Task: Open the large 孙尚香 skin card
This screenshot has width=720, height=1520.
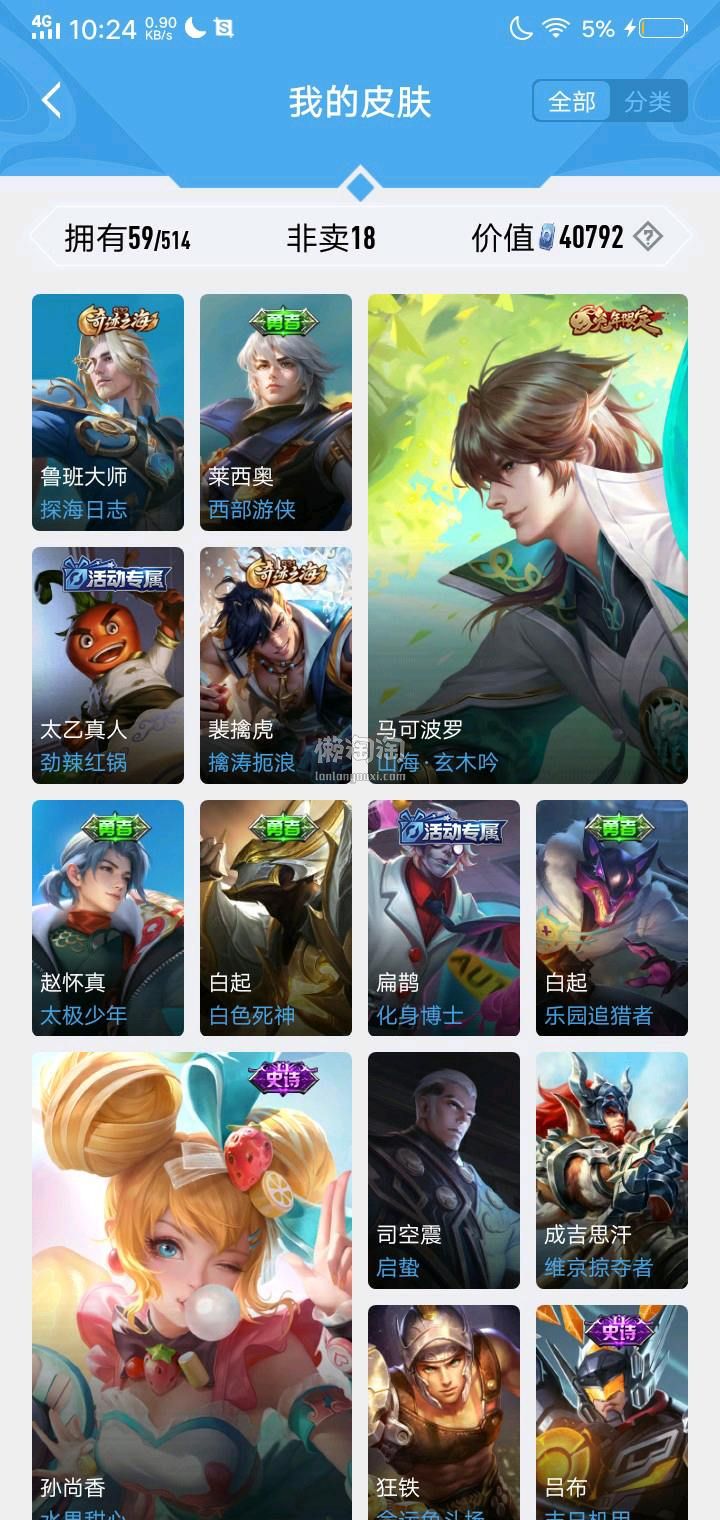Action: [192, 1285]
